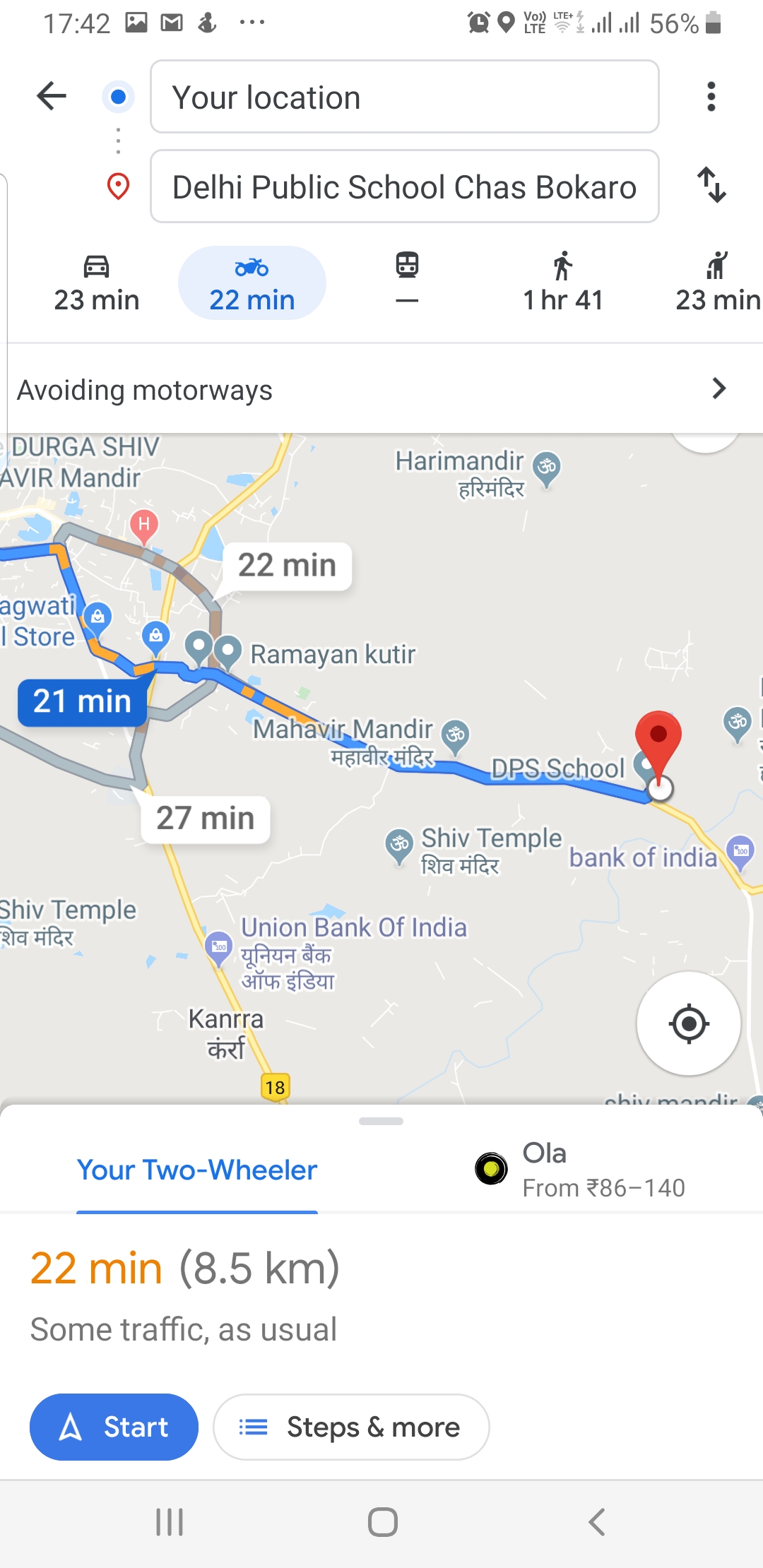
Task: Tap the system home button
Action: (382, 1522)
